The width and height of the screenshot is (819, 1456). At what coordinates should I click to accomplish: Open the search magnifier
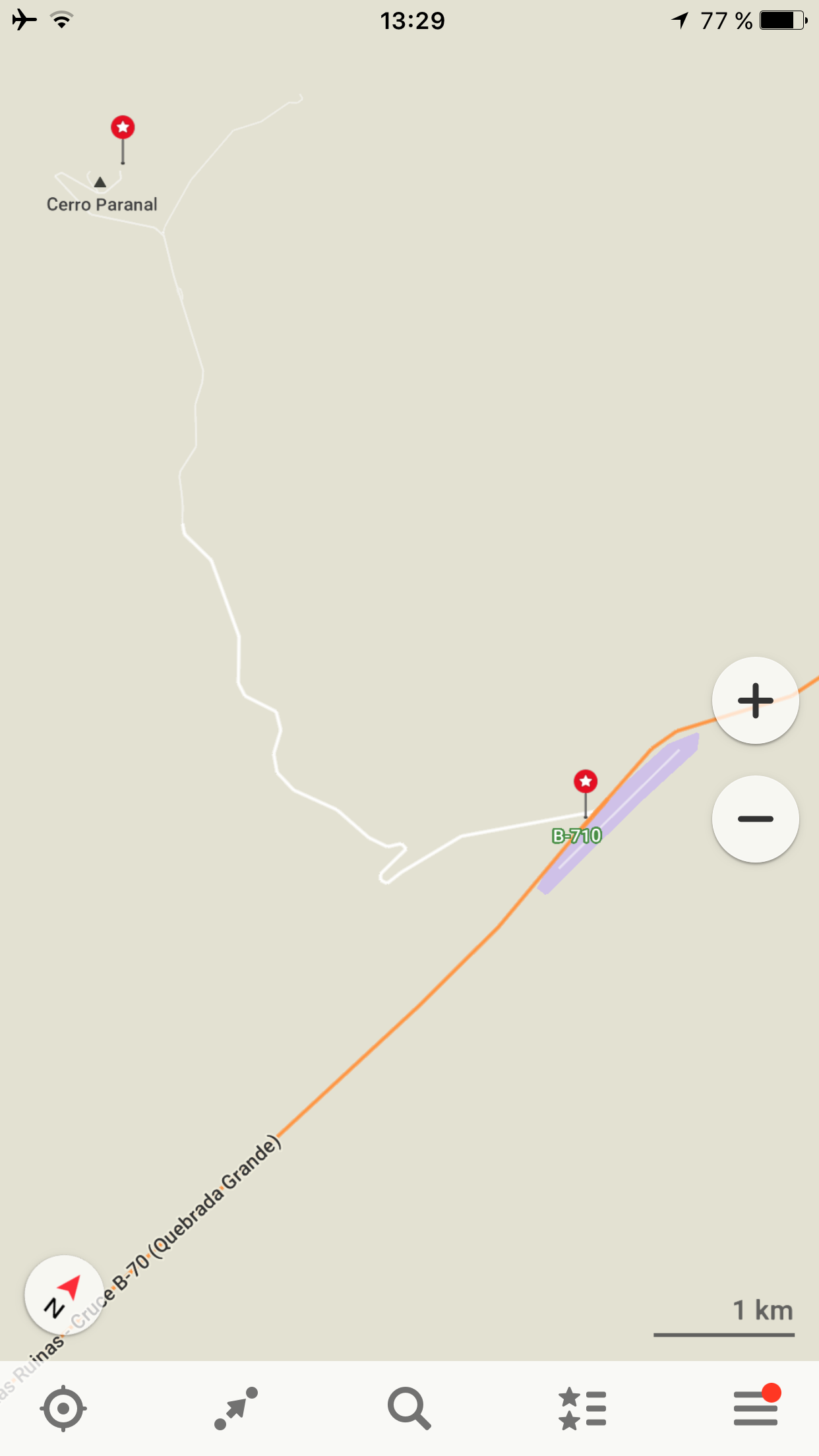tap(409, 1409)
